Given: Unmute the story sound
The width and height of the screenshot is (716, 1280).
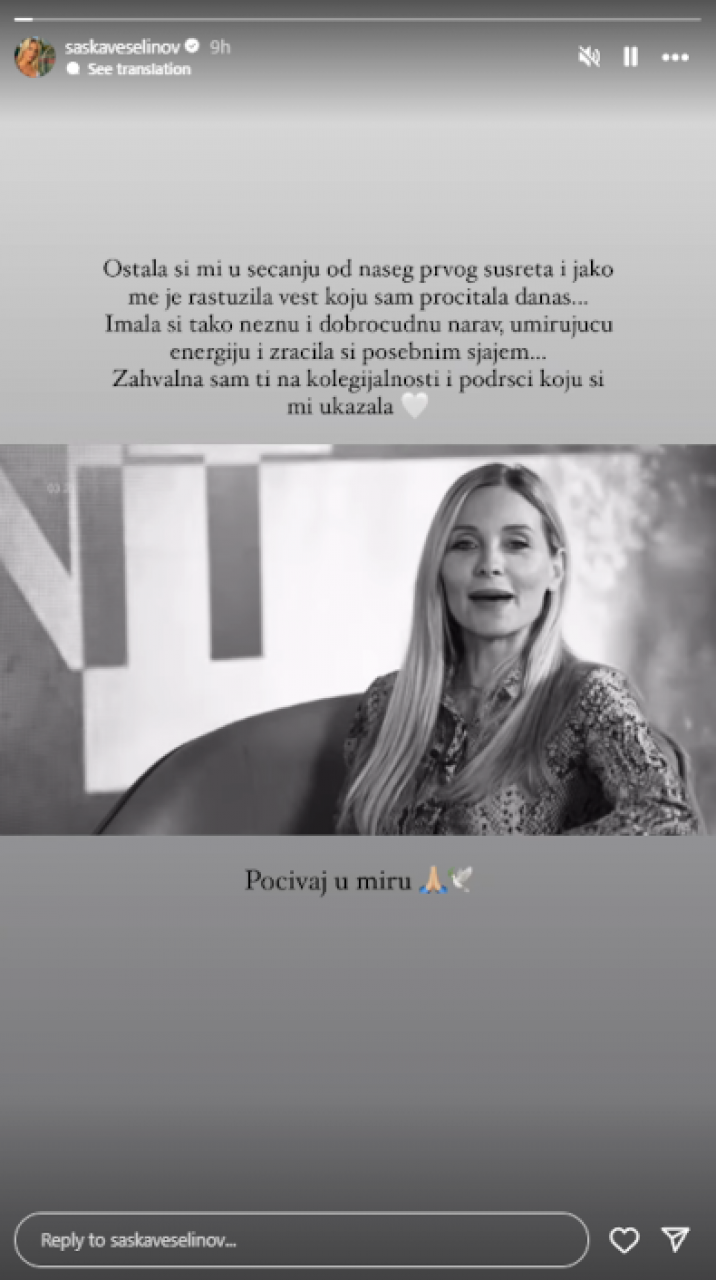Looking at the screenshot, I should click(589, 57).
